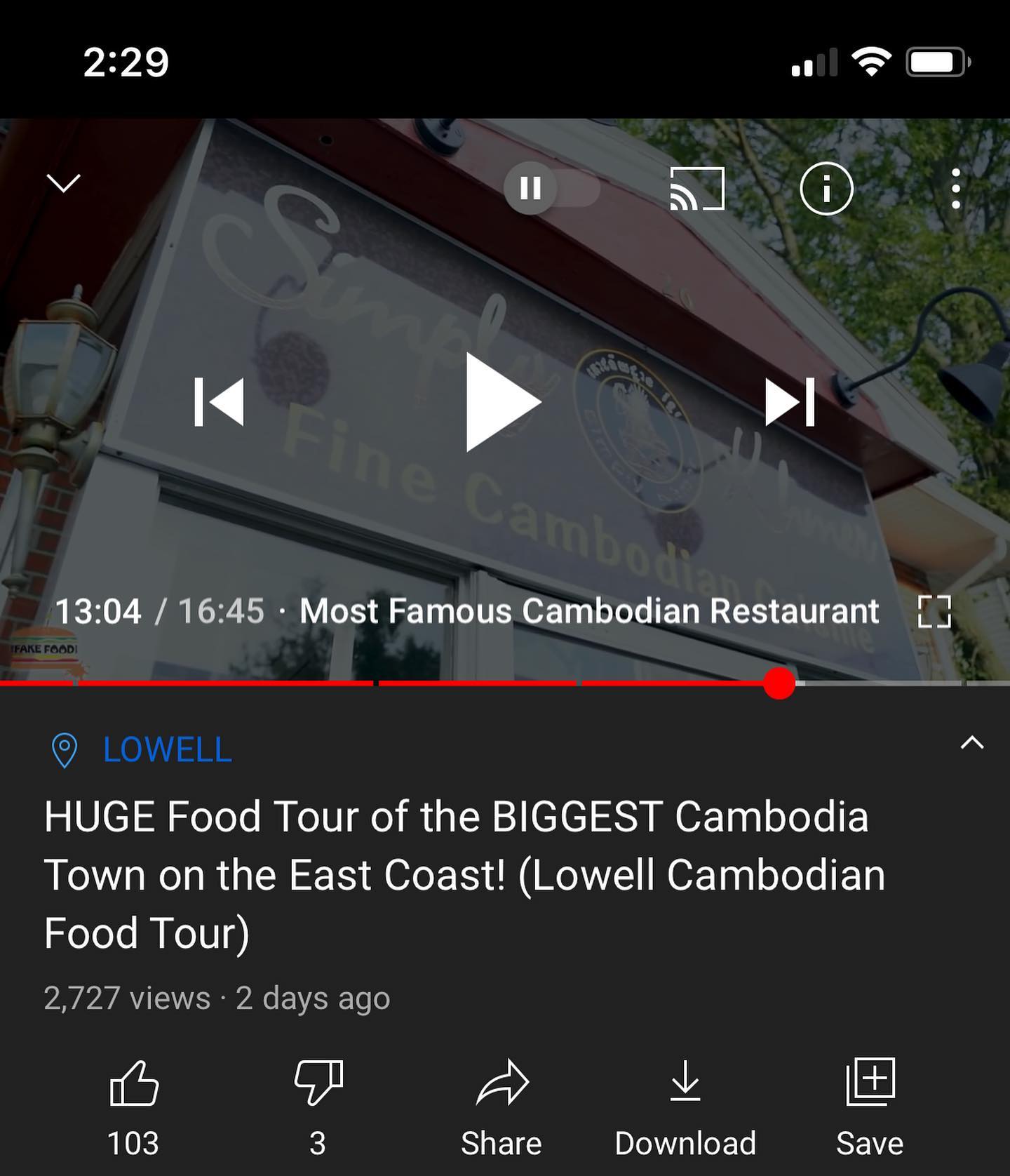Open the player overflow menu
This screenshot has width=1010, height=1176.
955,189
